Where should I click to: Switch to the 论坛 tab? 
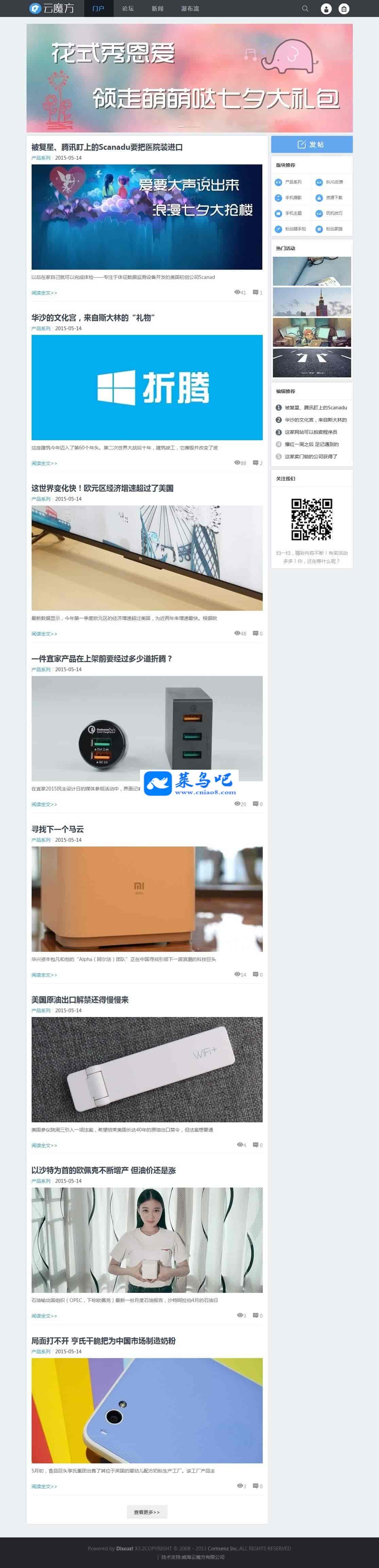coord(128,8)
